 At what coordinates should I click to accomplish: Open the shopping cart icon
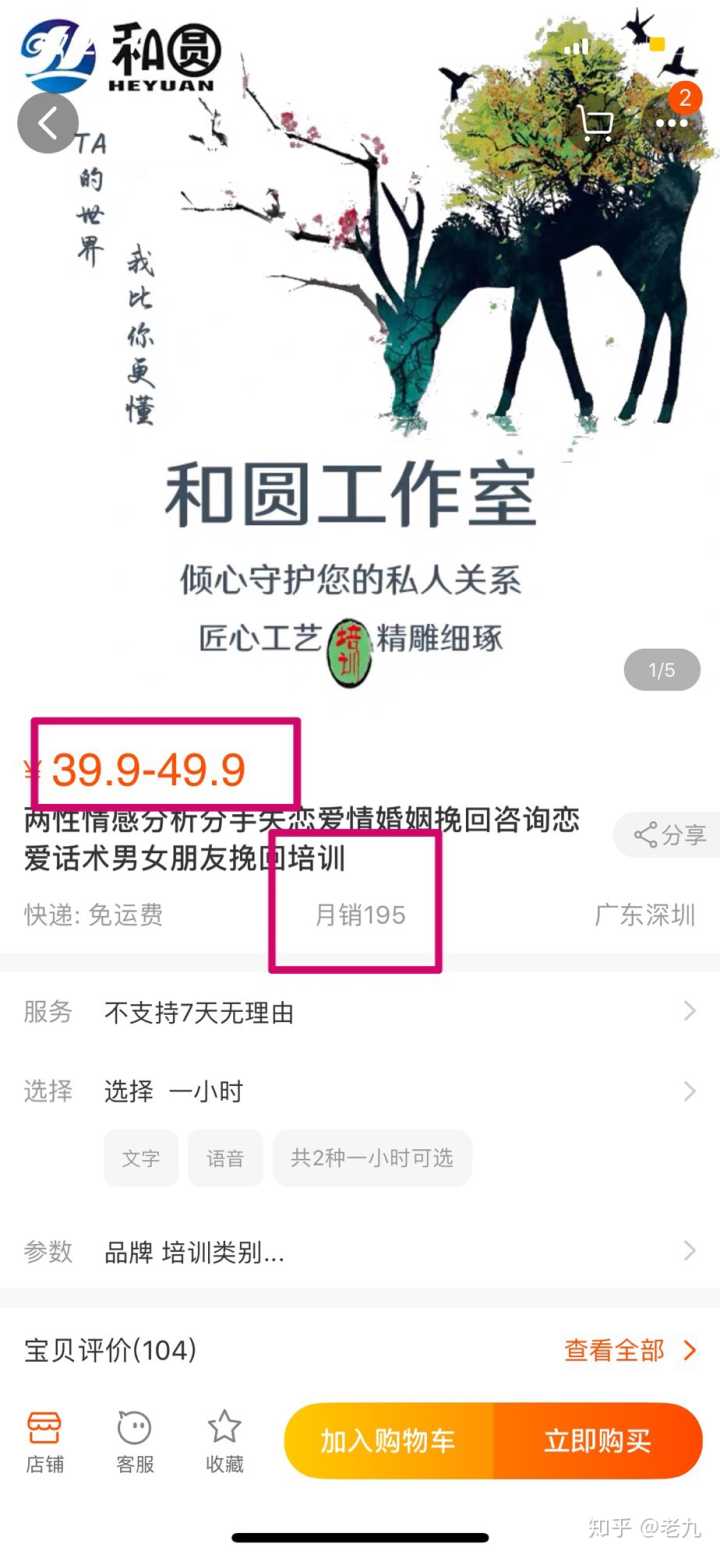596,123
